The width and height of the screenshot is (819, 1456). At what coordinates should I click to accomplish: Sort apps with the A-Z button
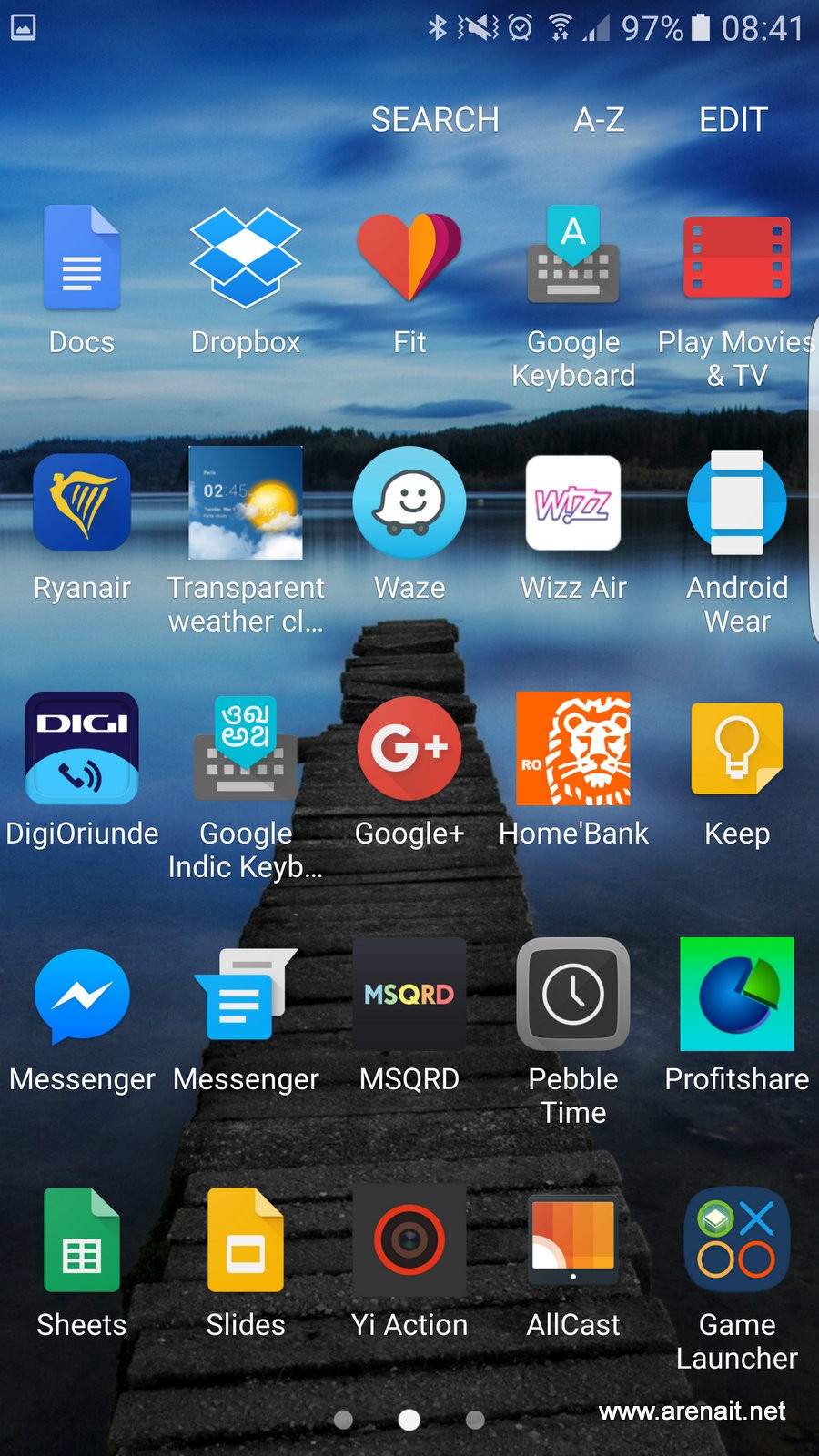(599, 119)
